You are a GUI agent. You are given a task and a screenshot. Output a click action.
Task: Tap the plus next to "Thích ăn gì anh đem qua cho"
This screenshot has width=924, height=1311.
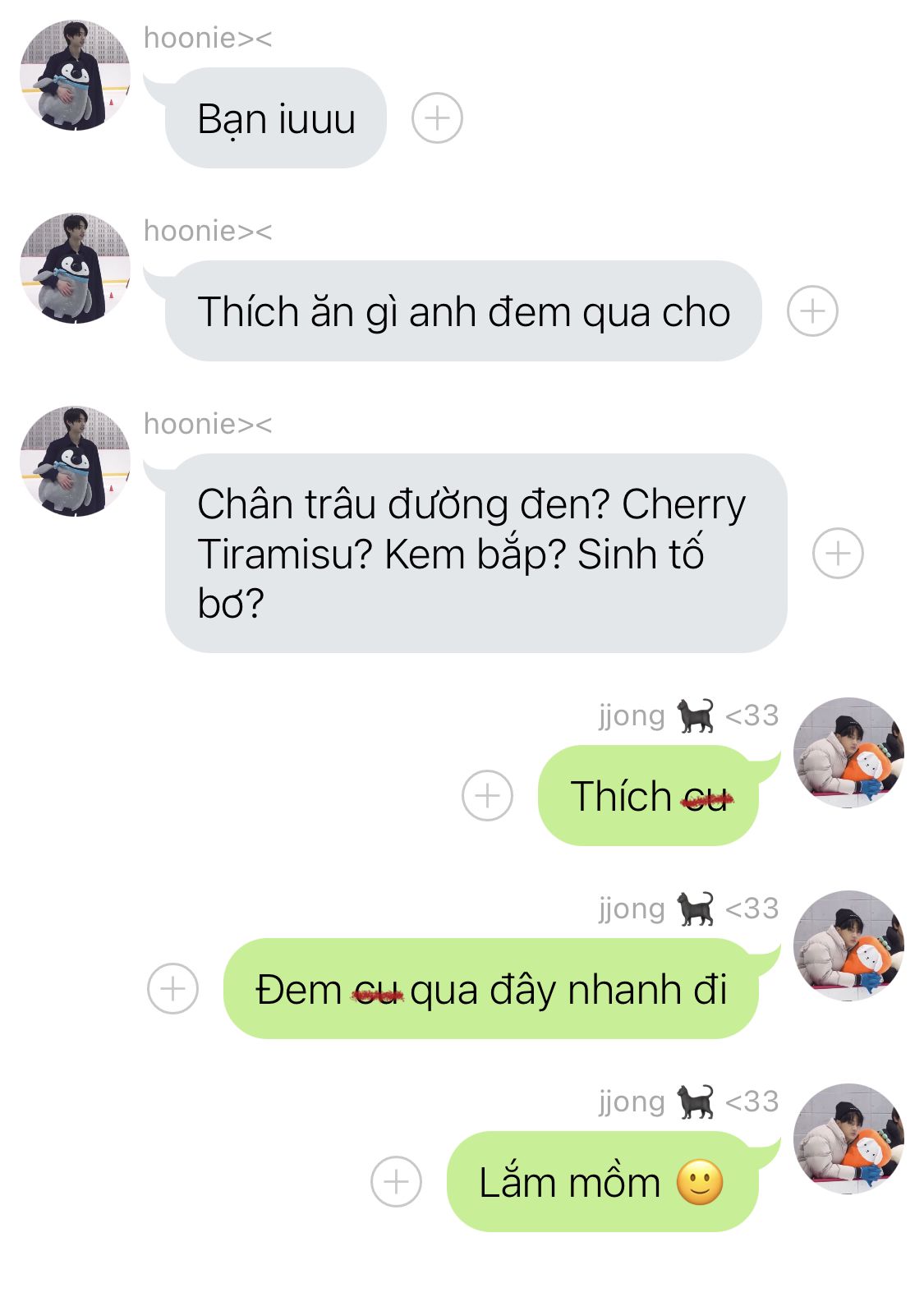tap(812, 311)
